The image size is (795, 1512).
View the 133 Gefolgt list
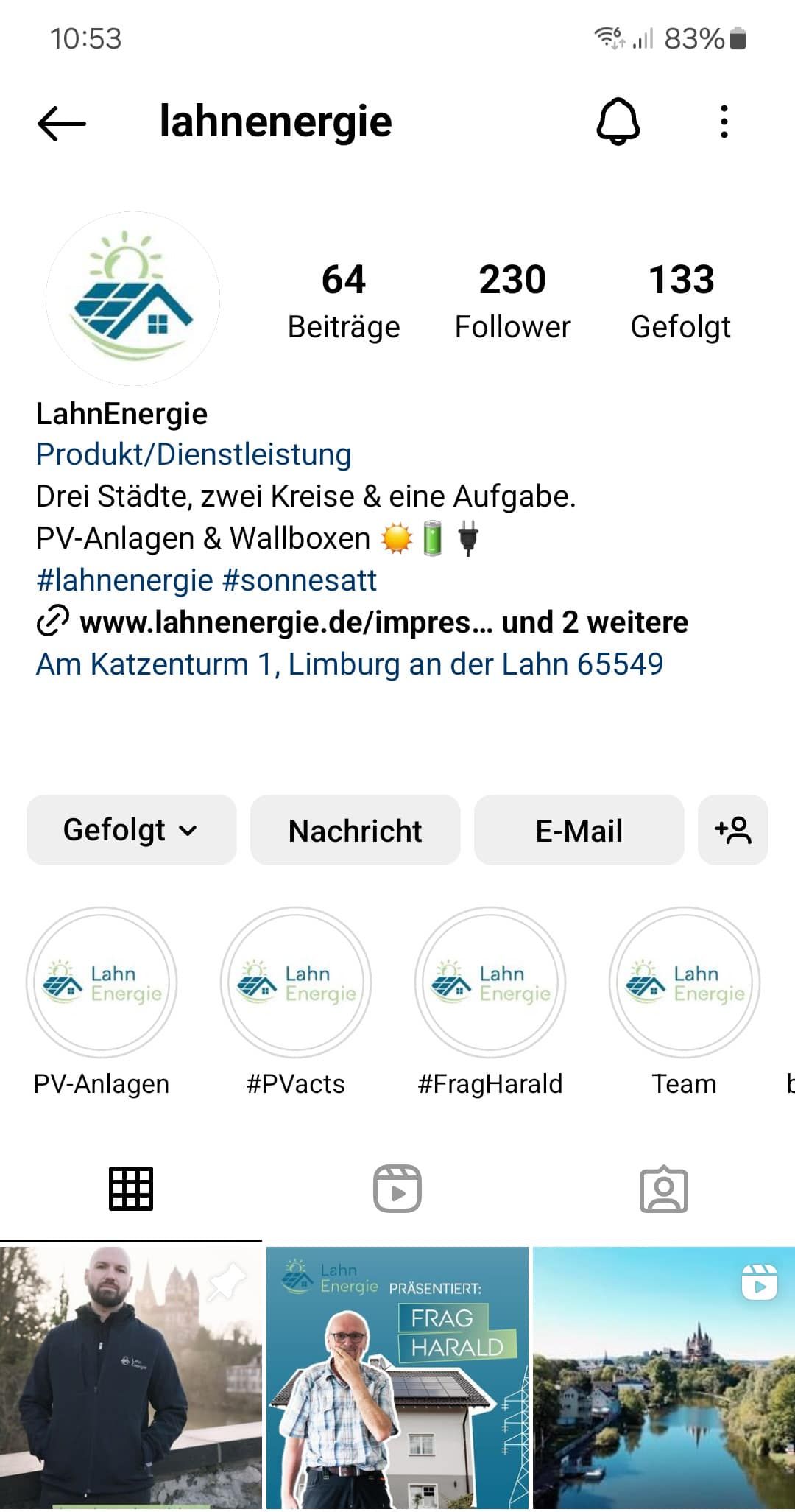pyautogui.click(x=681, y=300)
